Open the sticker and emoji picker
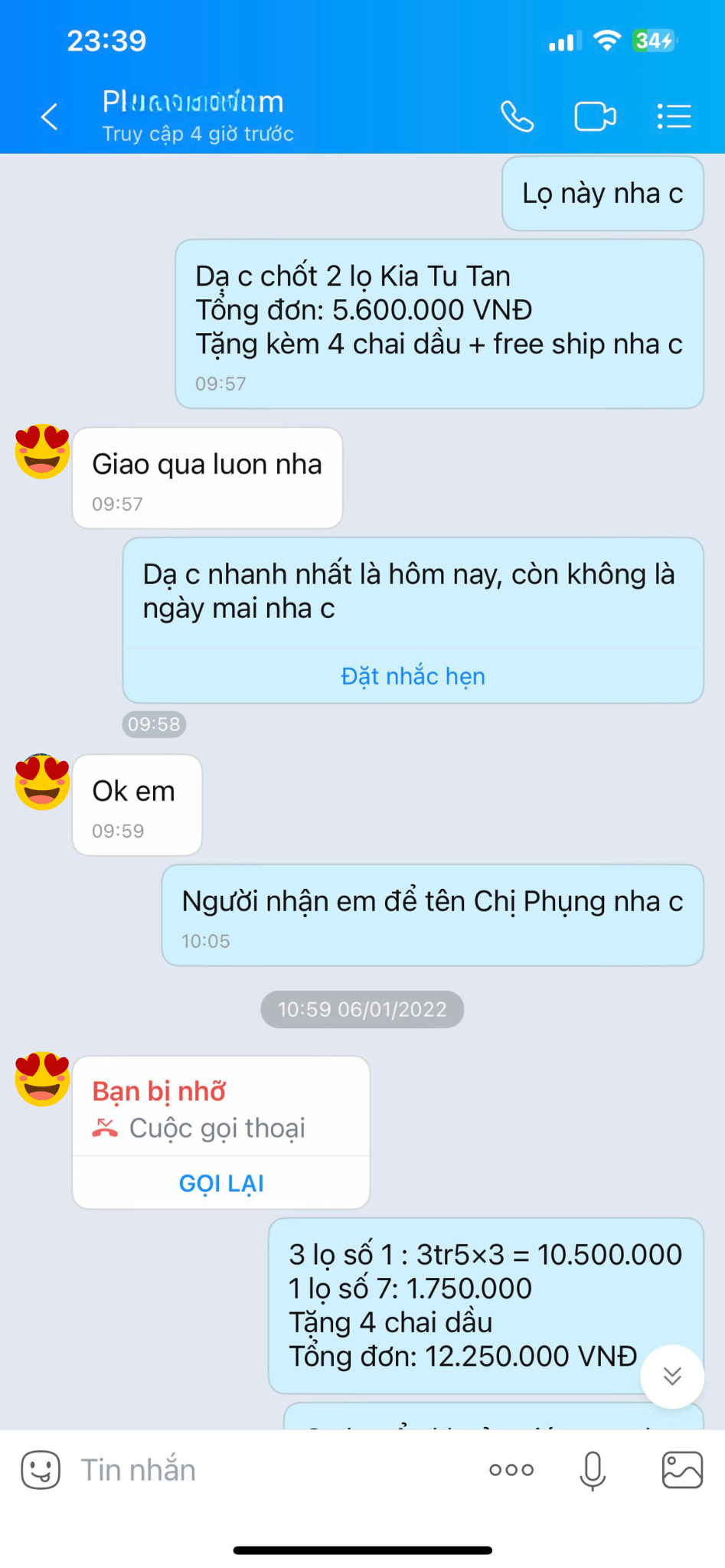 point(41,1469)
